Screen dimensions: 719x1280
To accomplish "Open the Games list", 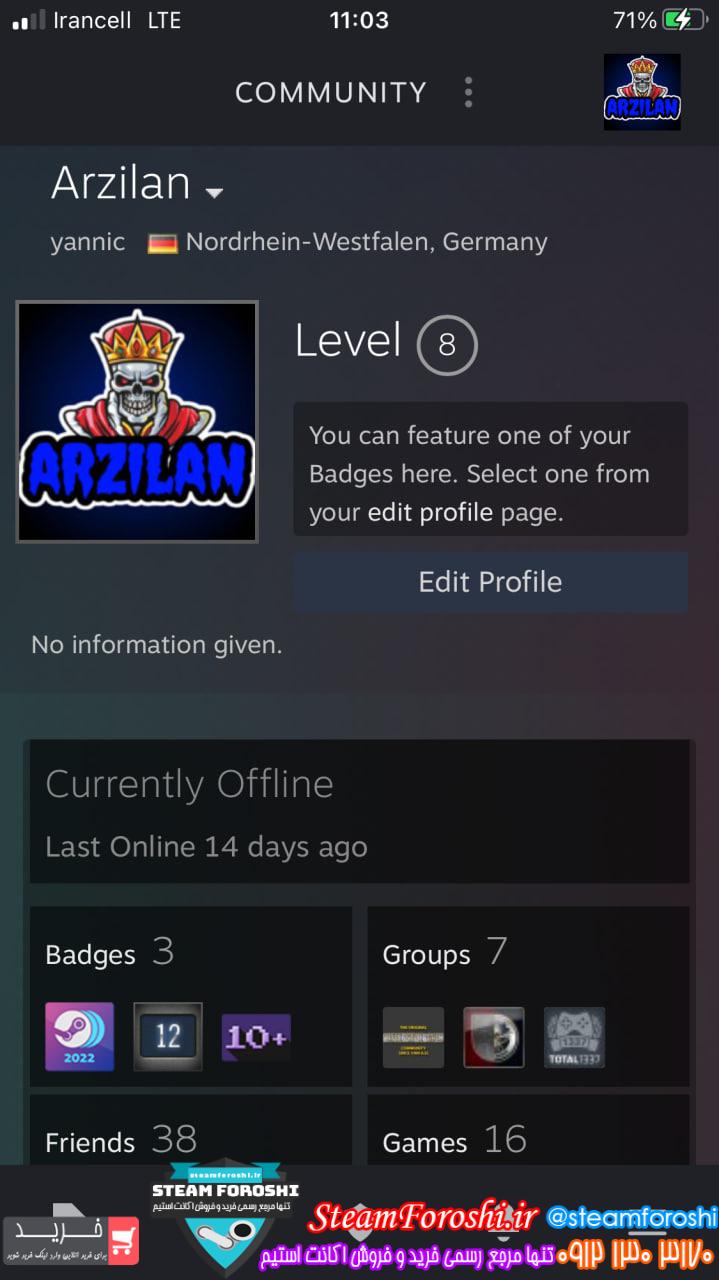I will (x=425, y=1142).
